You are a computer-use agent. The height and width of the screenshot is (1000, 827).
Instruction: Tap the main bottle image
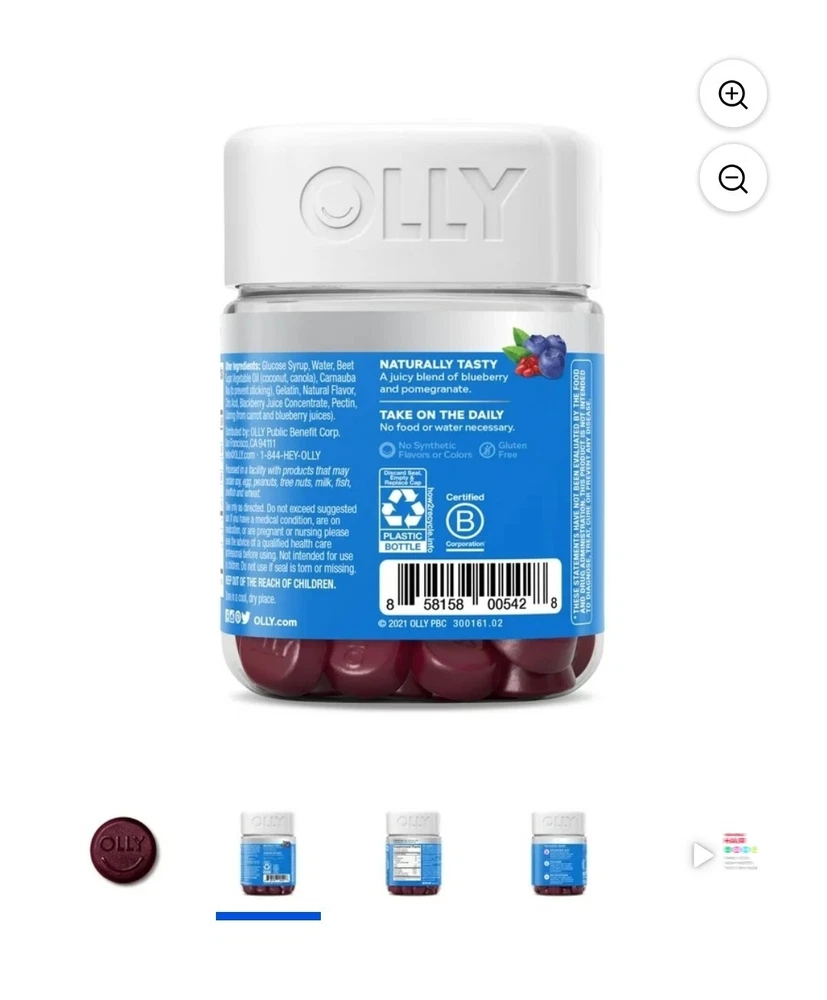coord(412,420)
